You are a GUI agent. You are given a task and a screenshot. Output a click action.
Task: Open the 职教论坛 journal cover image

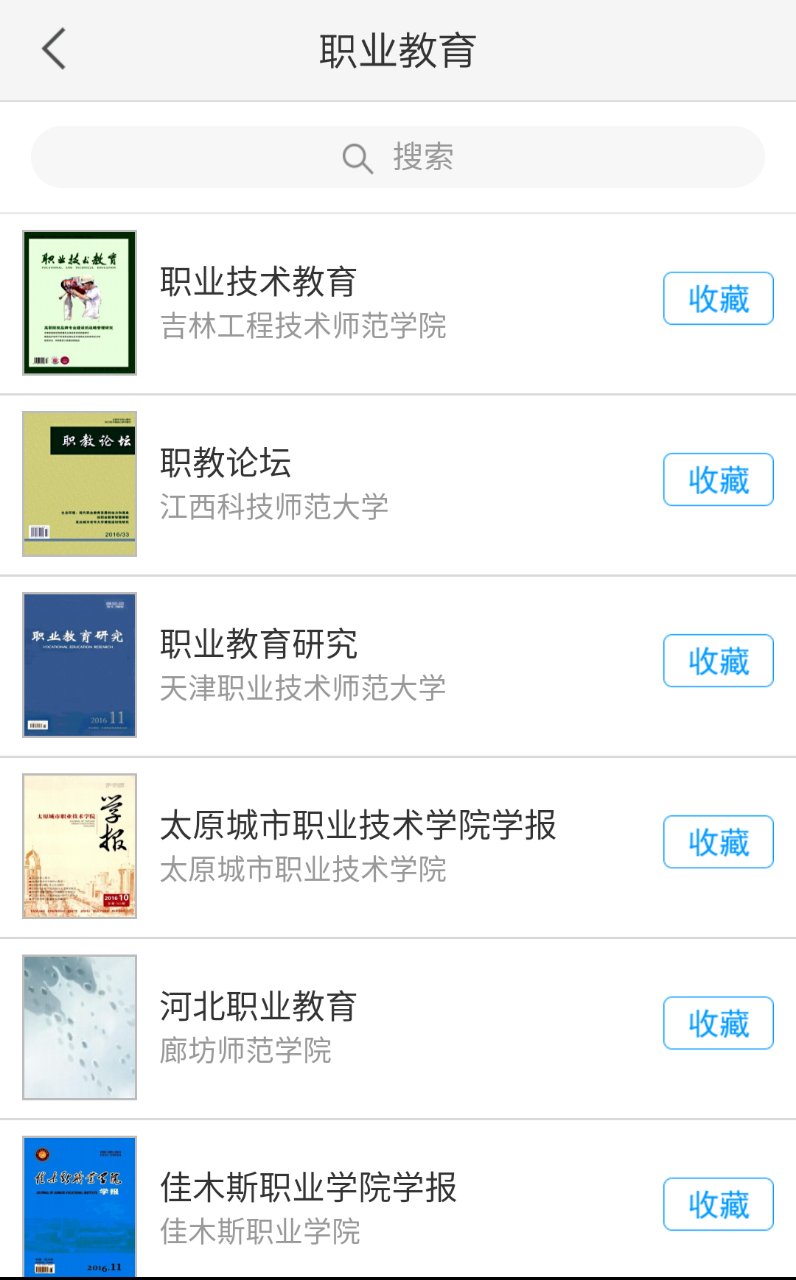pos(79,482)
